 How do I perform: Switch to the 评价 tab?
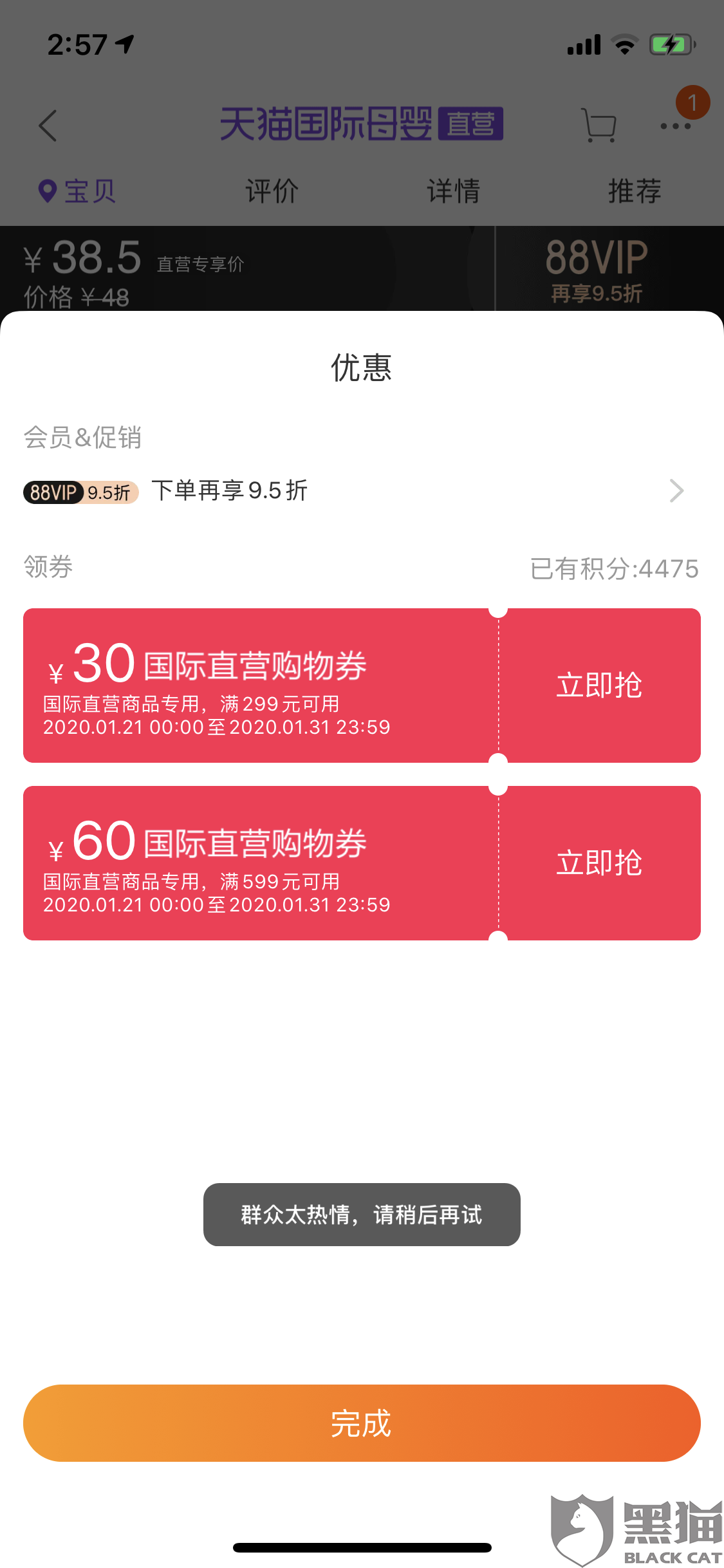click(272, 191)
